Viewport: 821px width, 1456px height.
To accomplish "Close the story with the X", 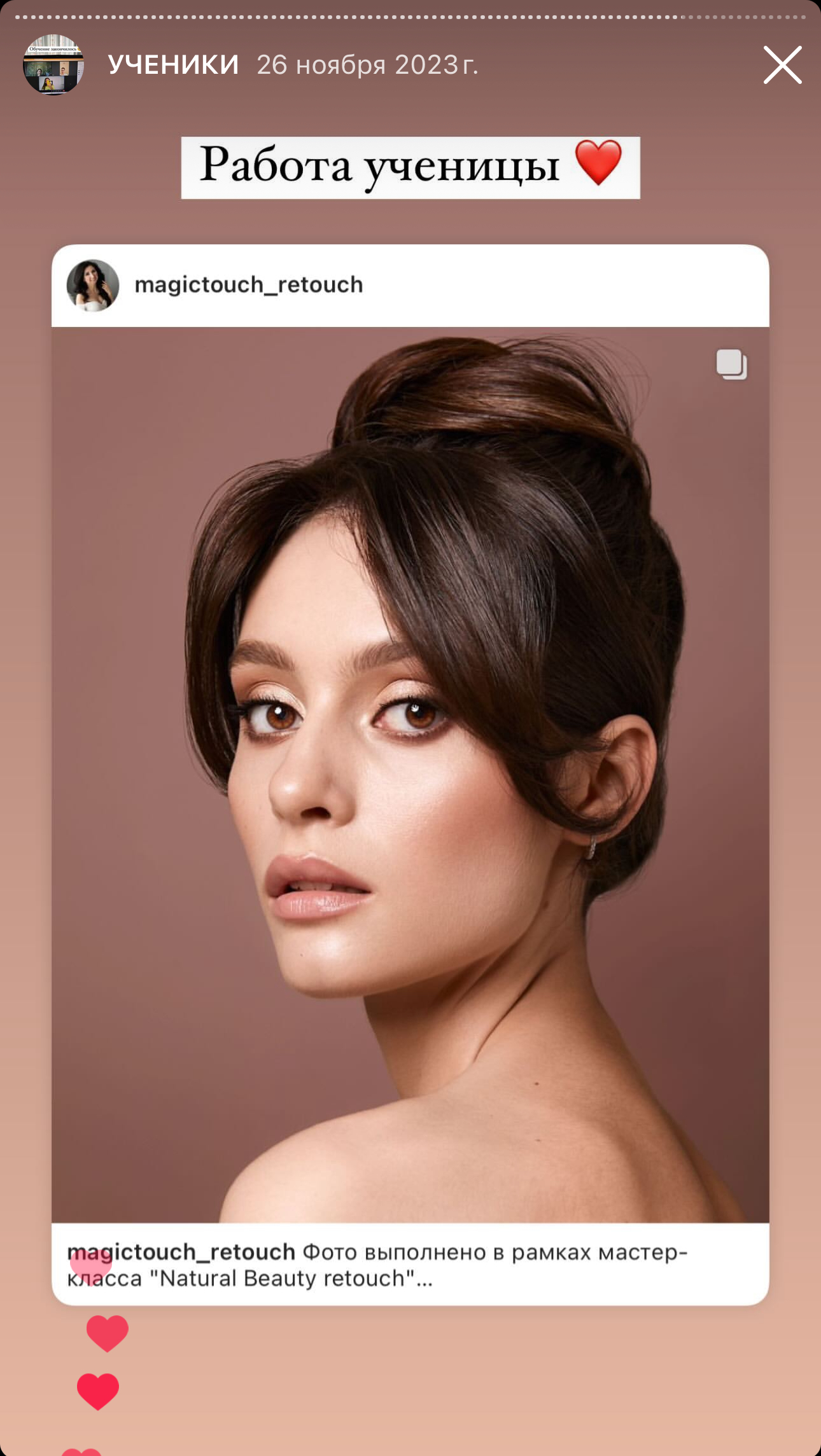I will pyautogui.click(x=782, y=65).
